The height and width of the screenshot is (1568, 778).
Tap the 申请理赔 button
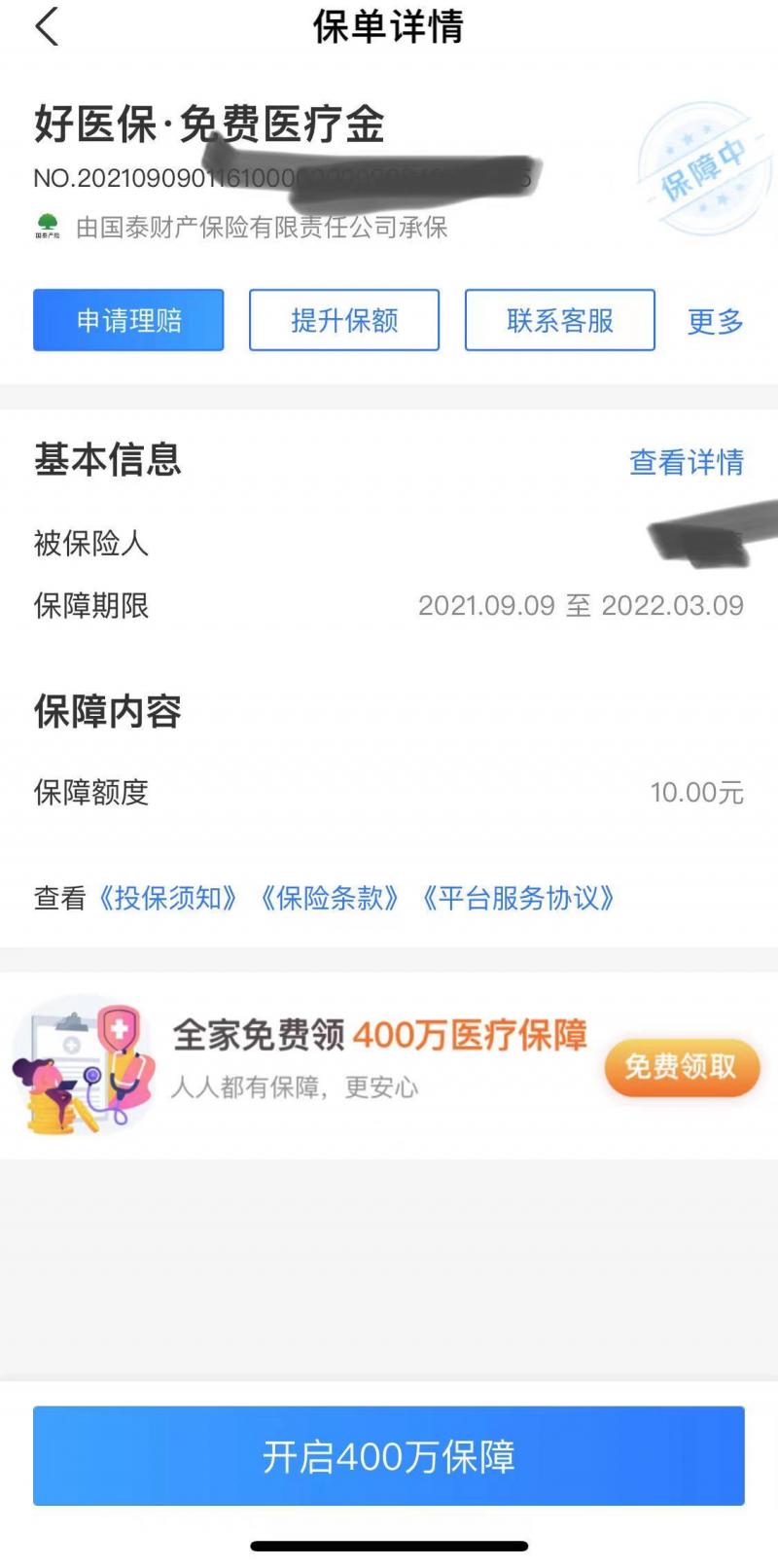point(128,320)
